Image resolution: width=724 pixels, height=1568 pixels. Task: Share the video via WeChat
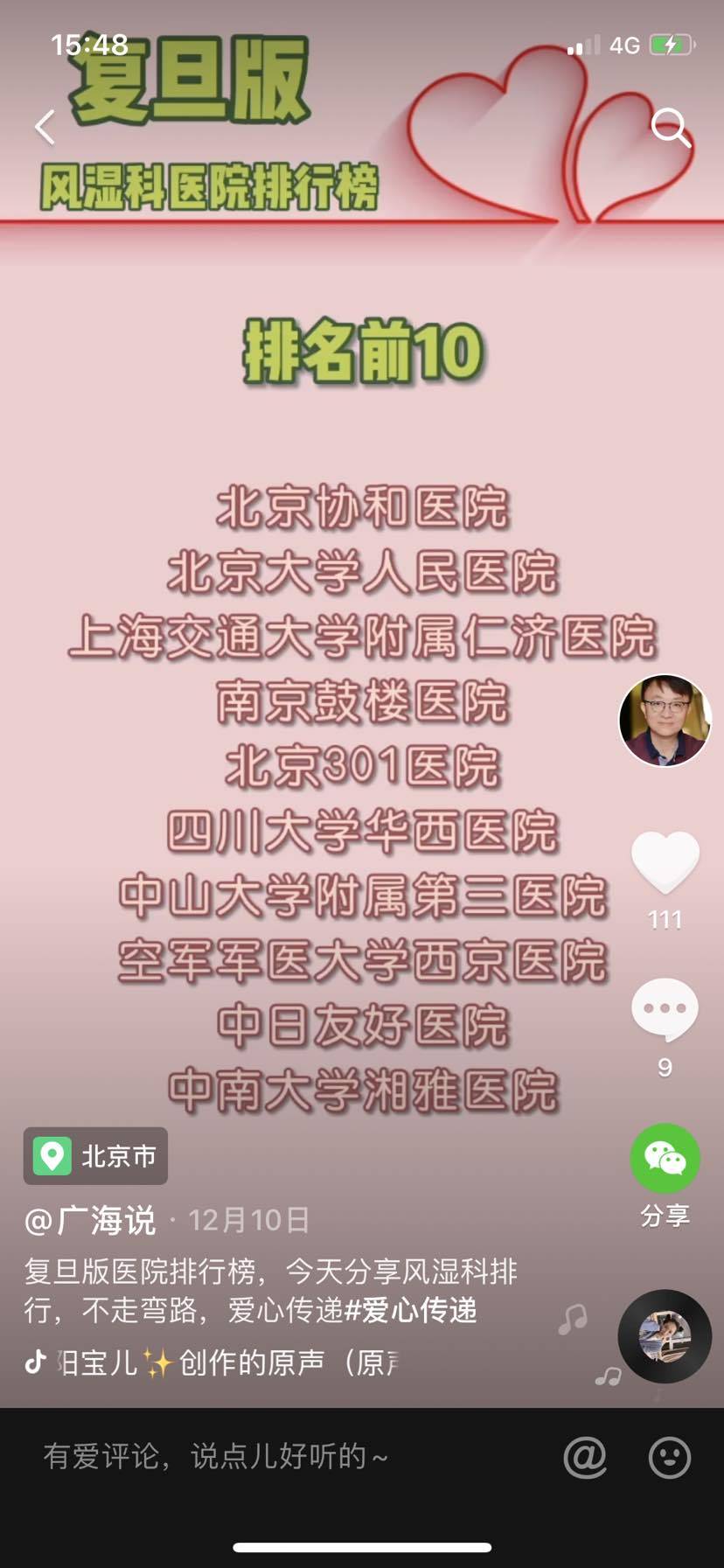click(x=665, y=1159)
